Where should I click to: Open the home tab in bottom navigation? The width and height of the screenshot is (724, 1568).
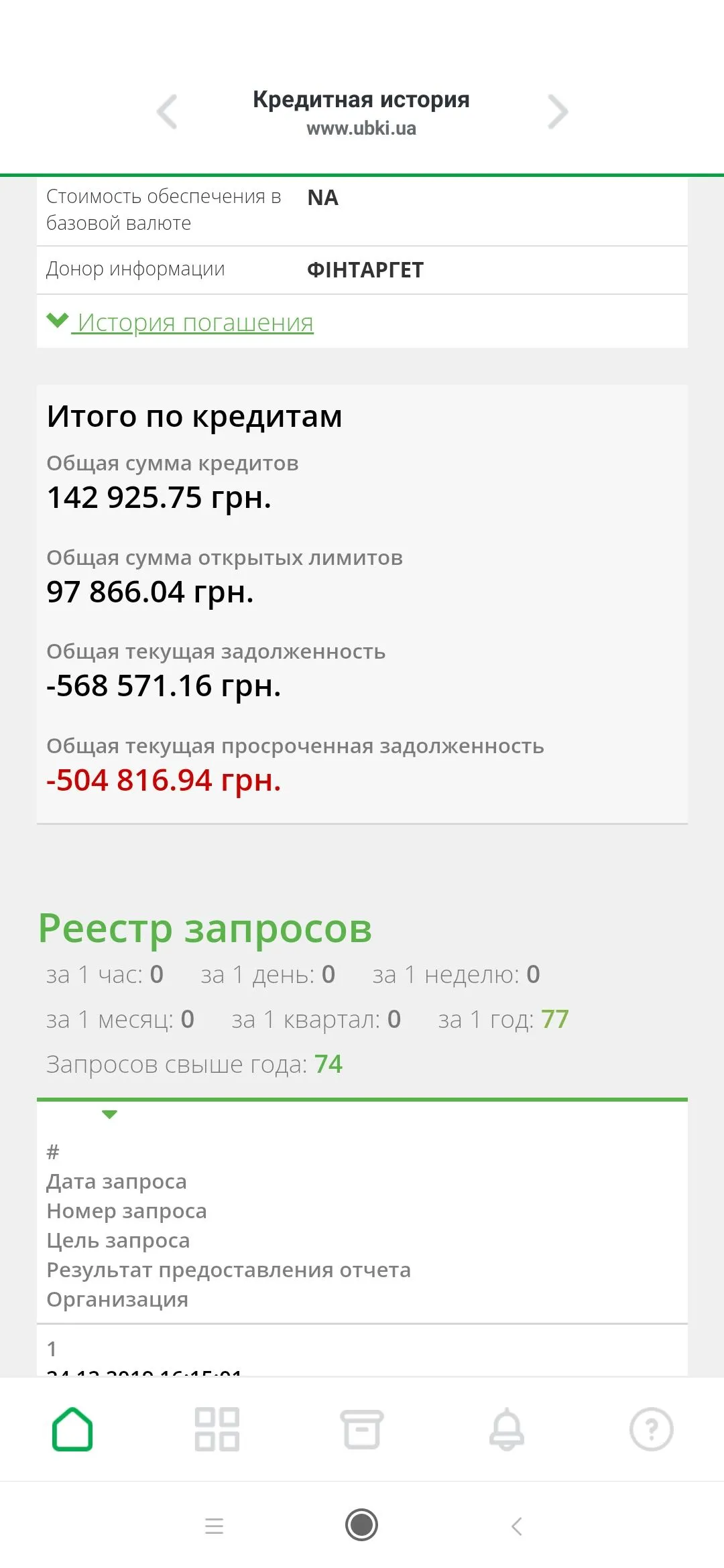[72, 1429]
